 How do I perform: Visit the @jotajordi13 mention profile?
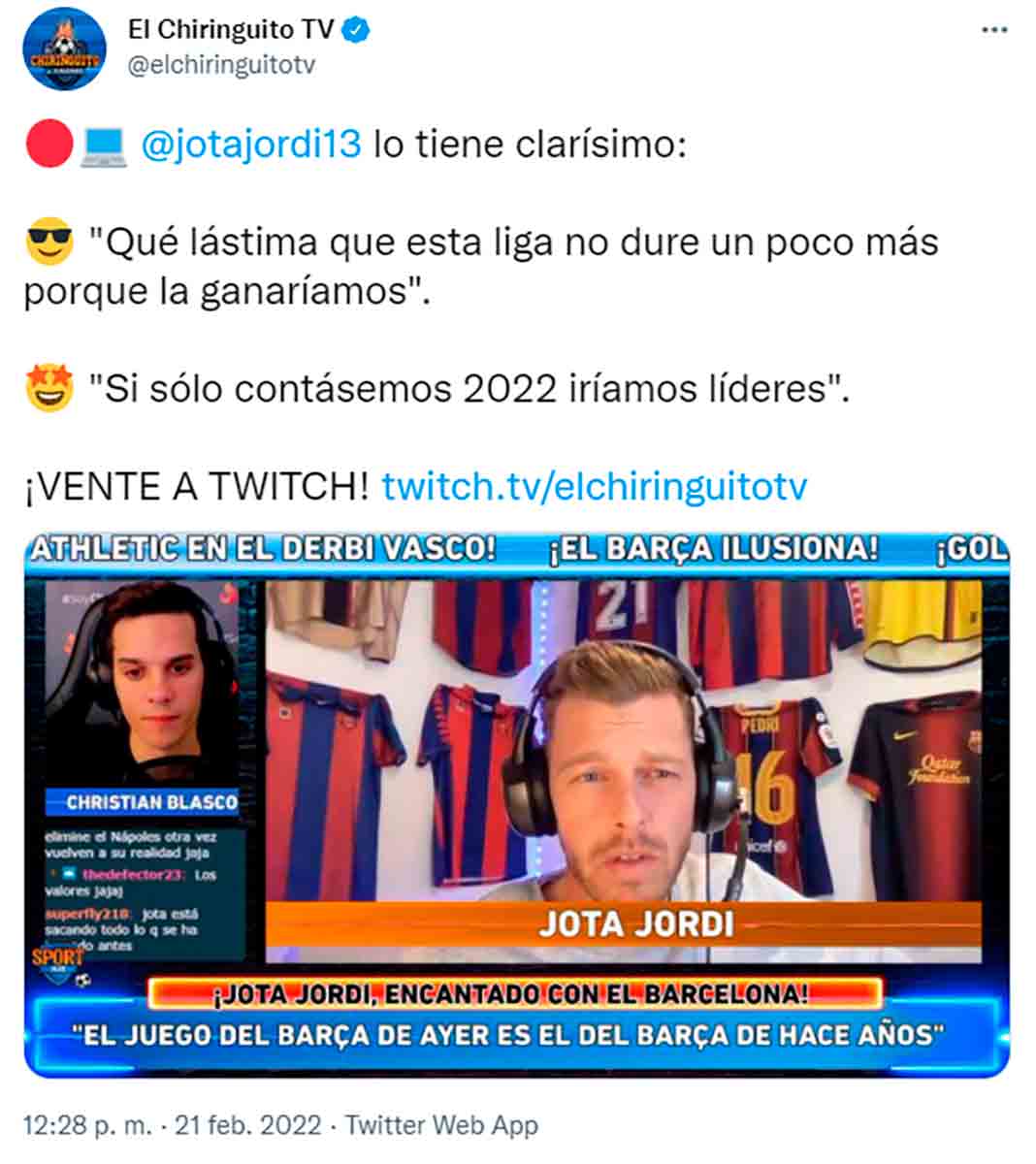(250, 145)
